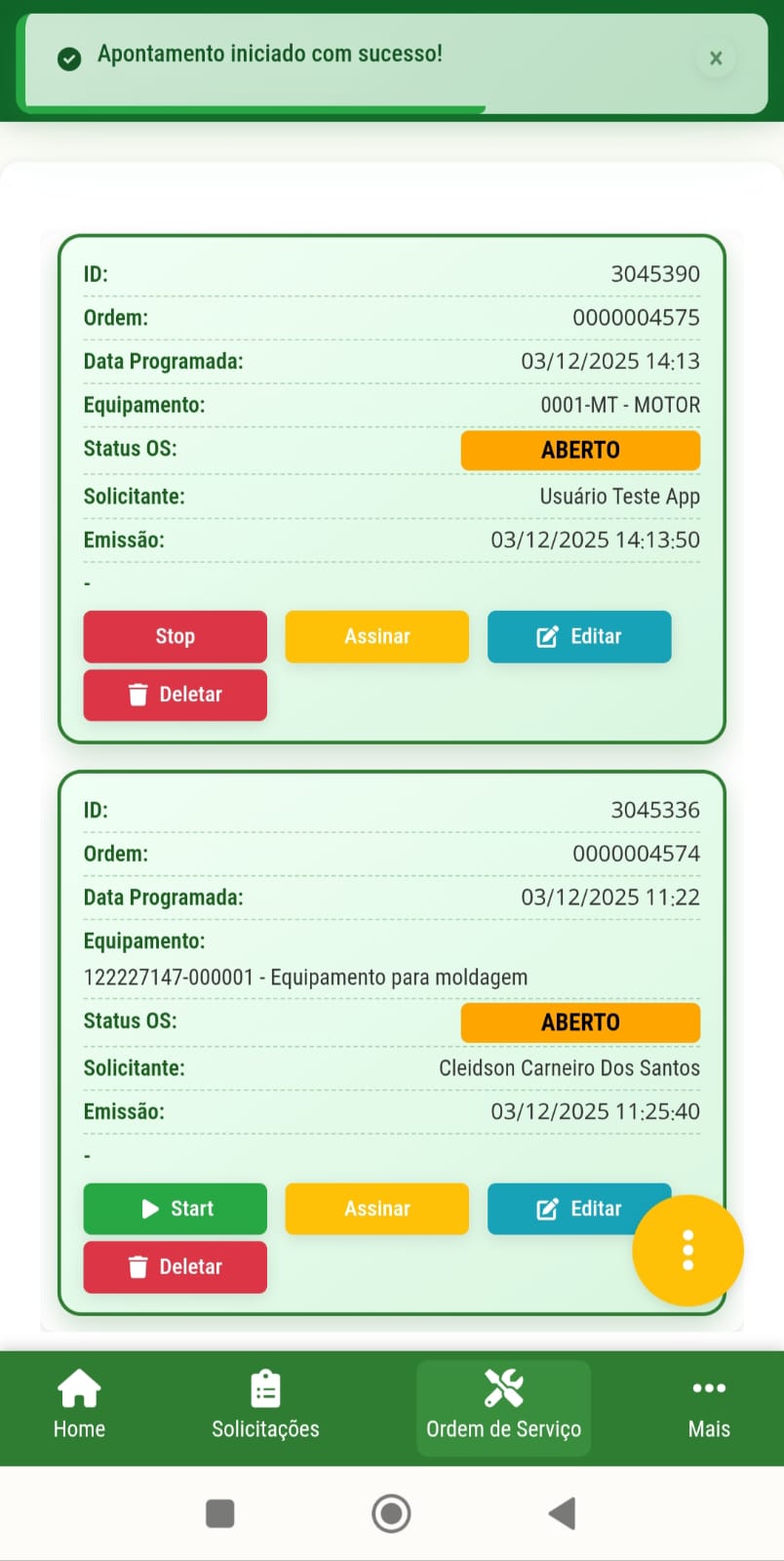The image size is (784, 1561).
Task: Tap the Ordem de Serviço tools icon
Action: [x=503, y=1385]
